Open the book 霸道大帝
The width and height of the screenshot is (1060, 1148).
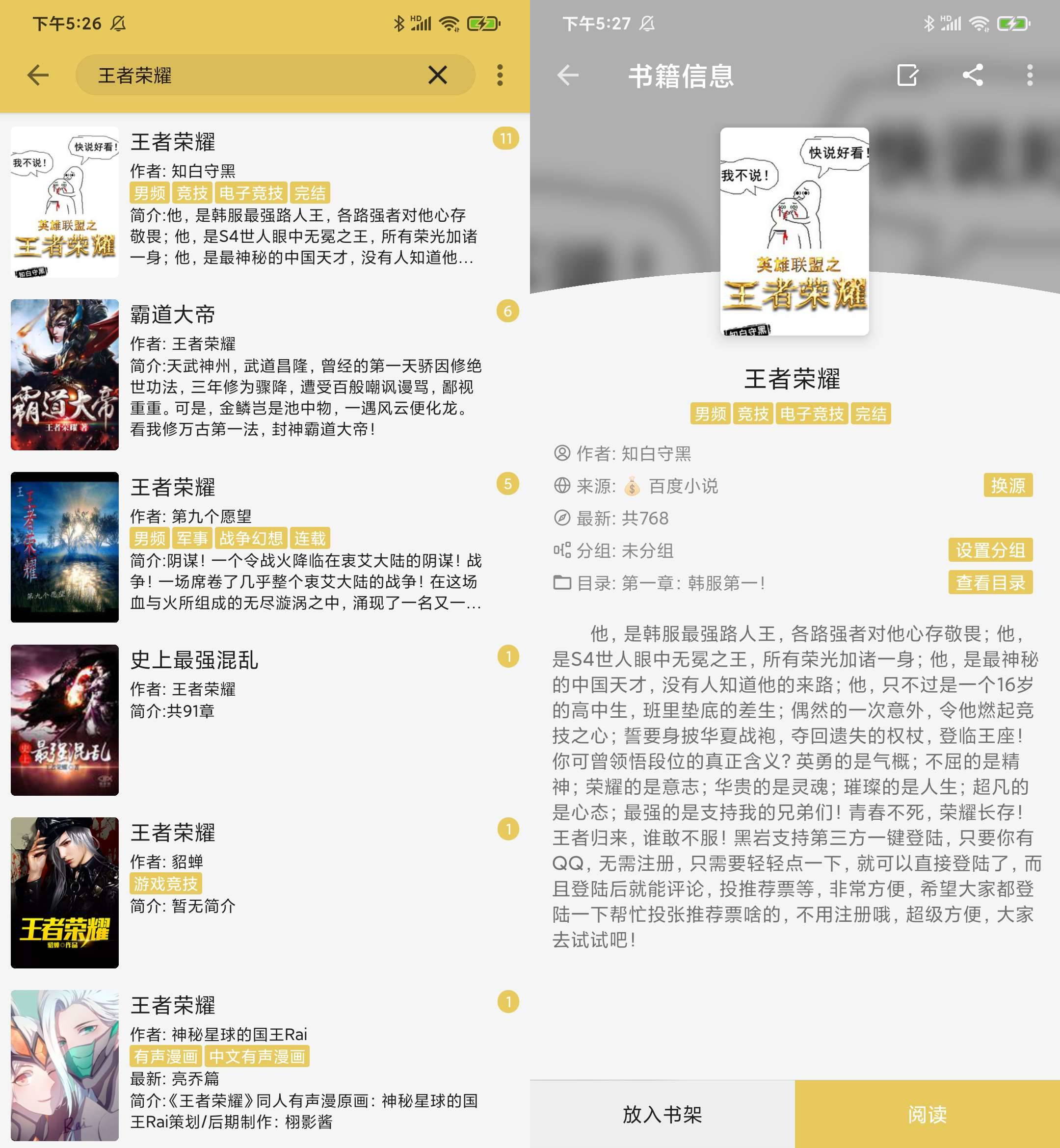pos(264,374)
